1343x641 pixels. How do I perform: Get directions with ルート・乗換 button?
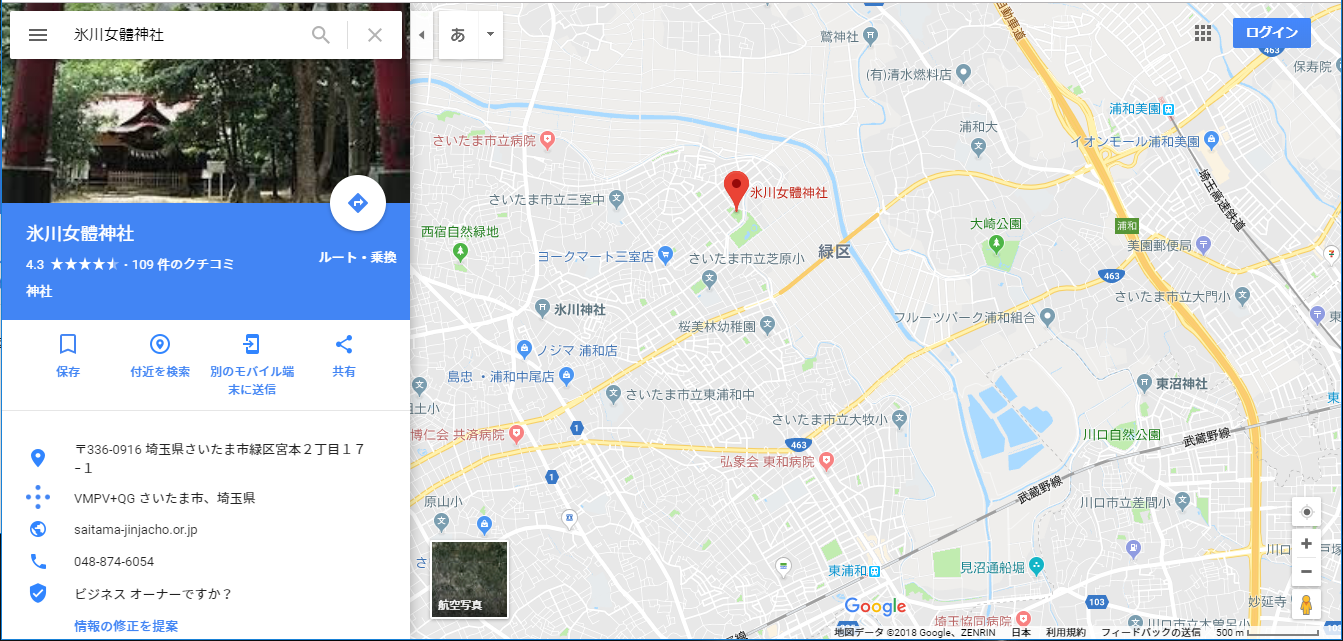coord(358,204)
